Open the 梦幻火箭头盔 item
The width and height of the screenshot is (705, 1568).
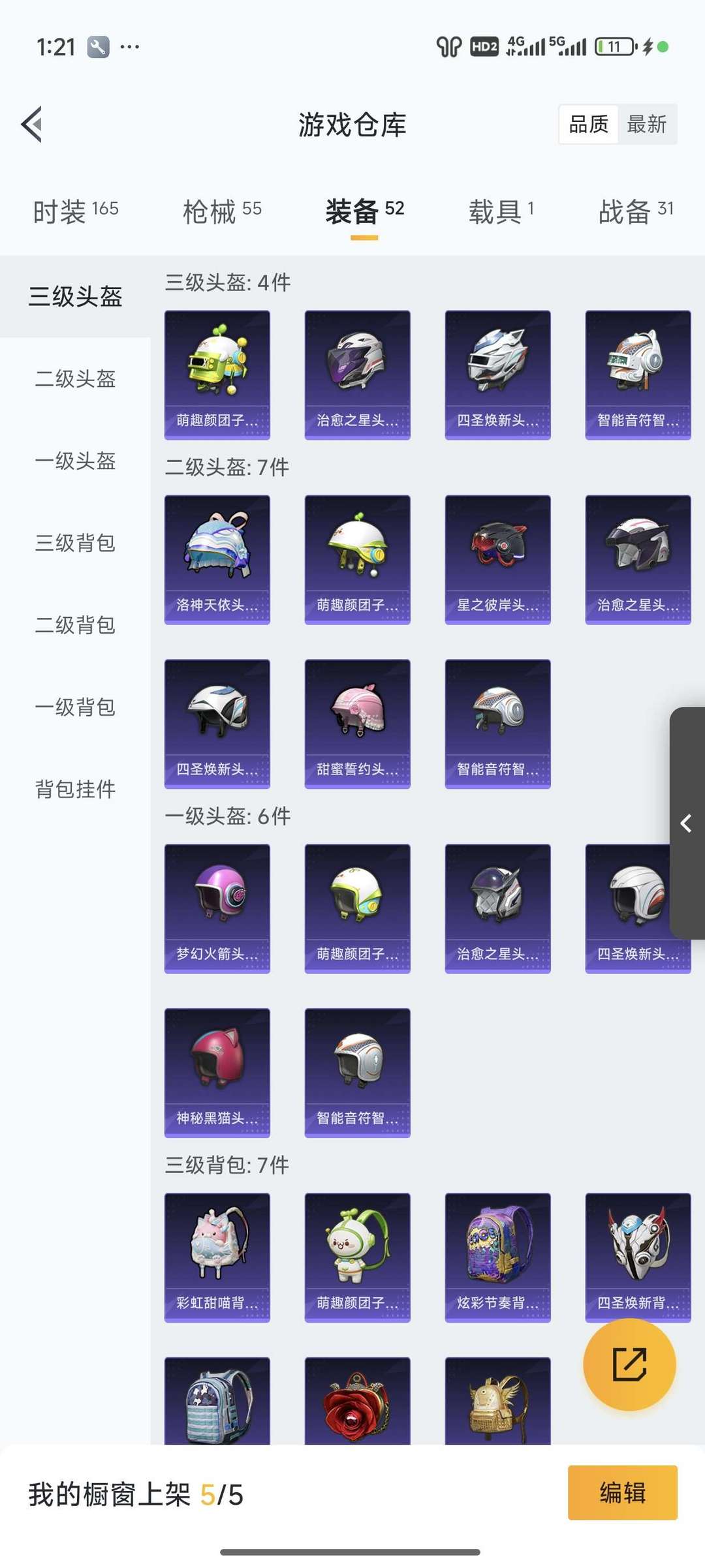[x=217, y=908]
